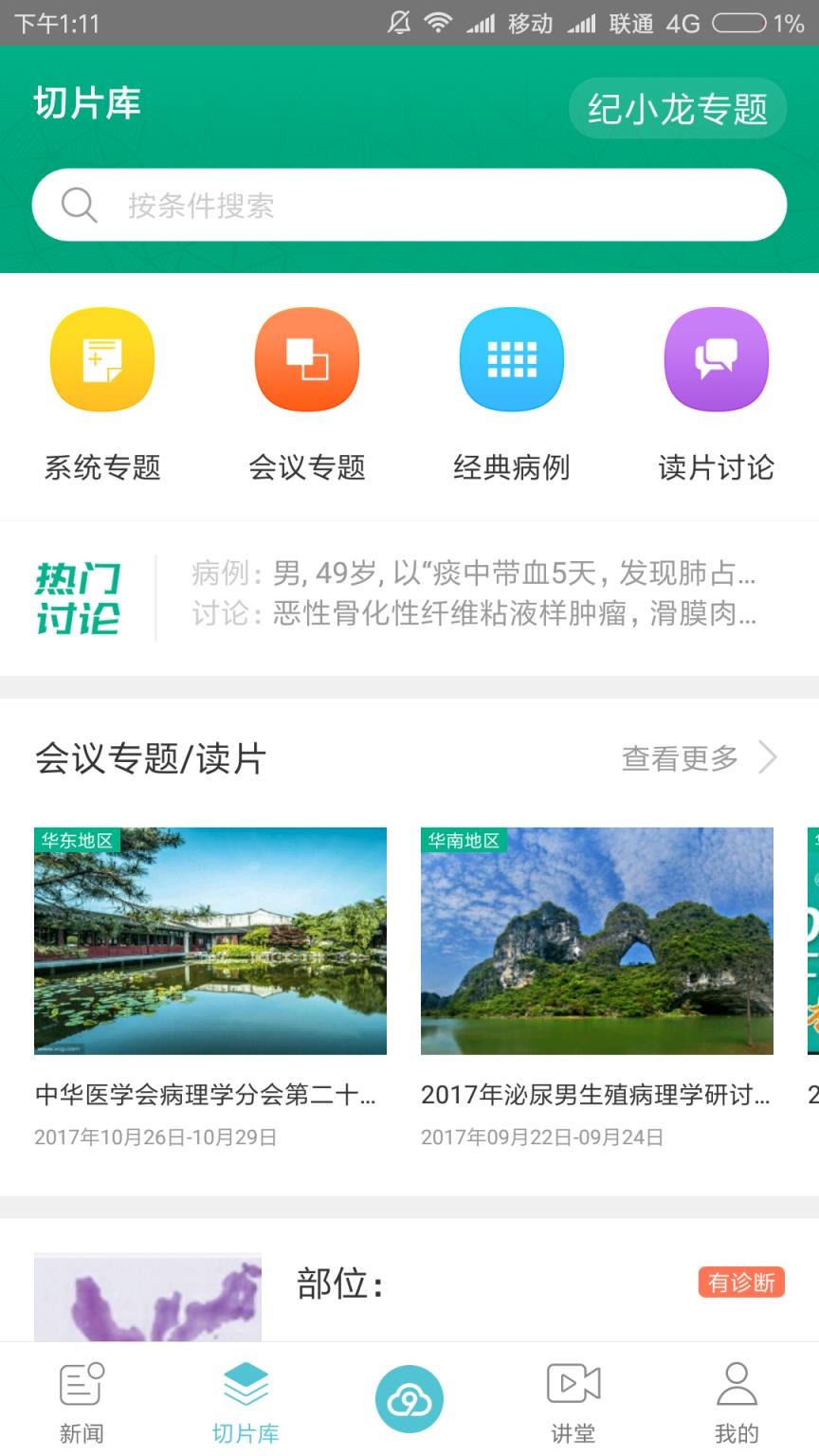Open the 读片讨论 chat bubble icon
The width and height of the screenshot is (819, 1456).
tap(716, 359)
